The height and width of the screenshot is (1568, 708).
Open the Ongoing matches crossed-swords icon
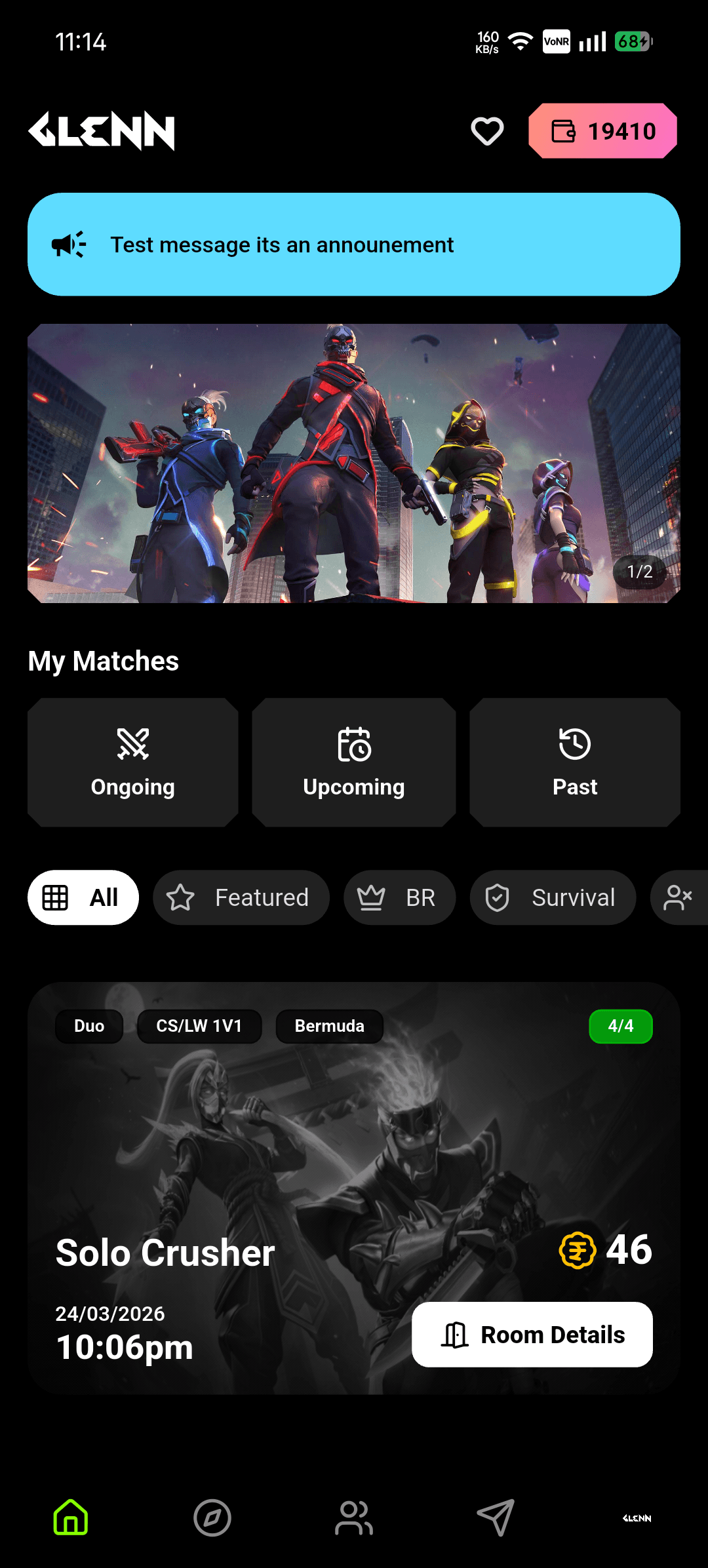tap(132, 745)
